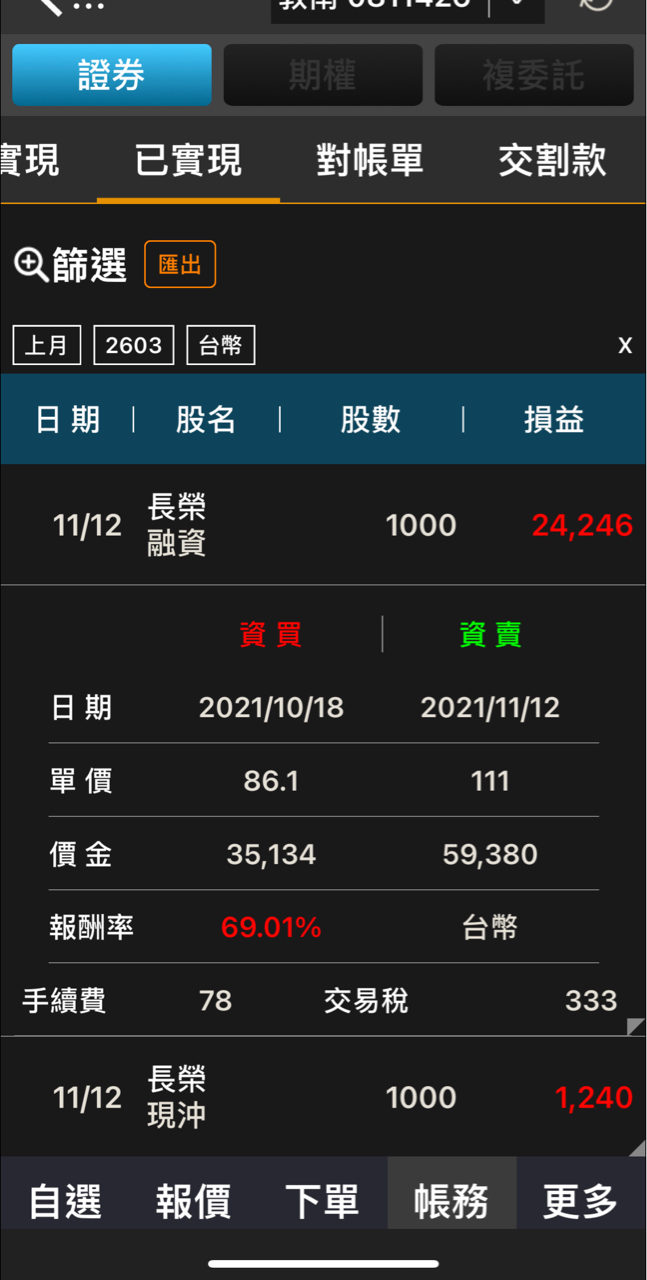Select the 複委託 segment
Image resolution: width=647 pixels, height=1280 pixels.
tap(534, 75)
